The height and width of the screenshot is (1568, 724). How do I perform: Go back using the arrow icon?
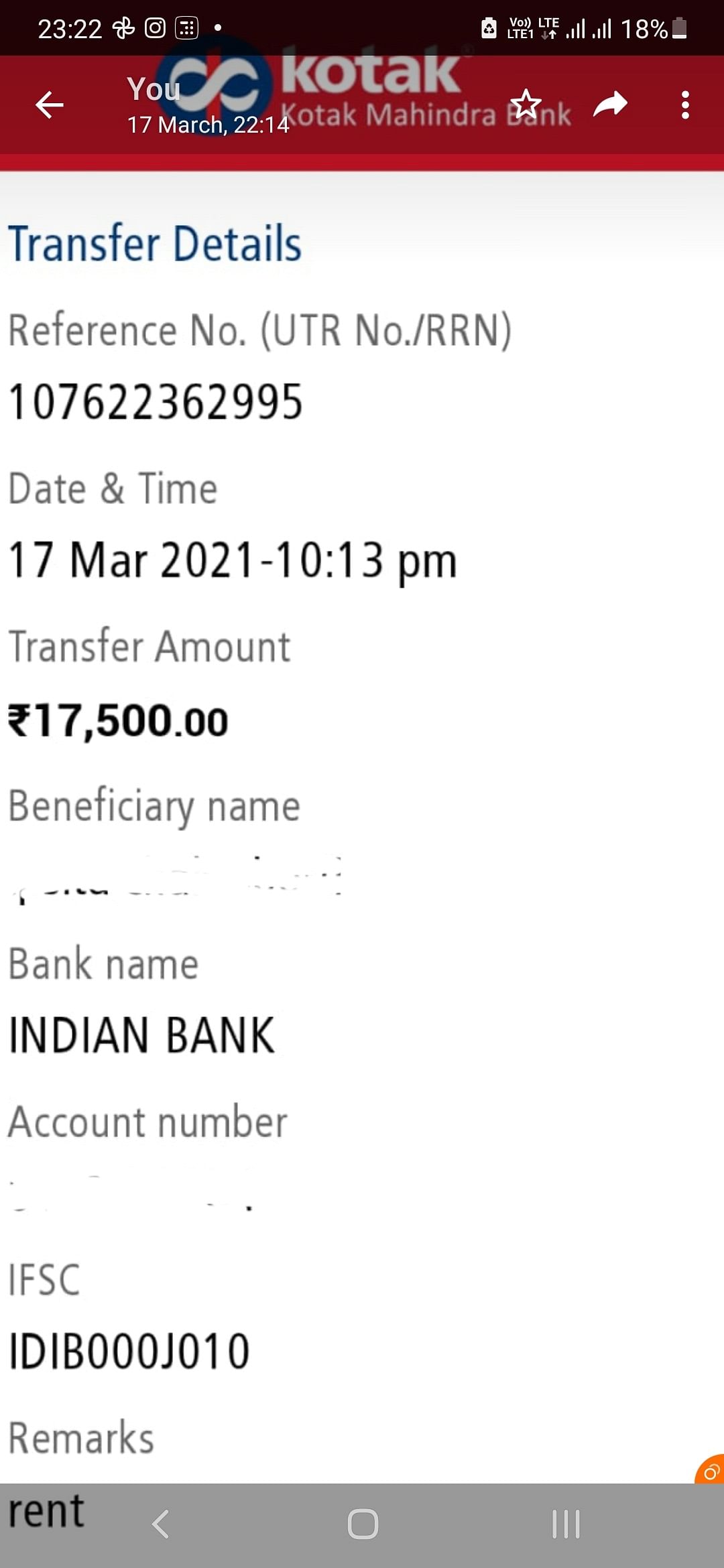click(50, 105)
